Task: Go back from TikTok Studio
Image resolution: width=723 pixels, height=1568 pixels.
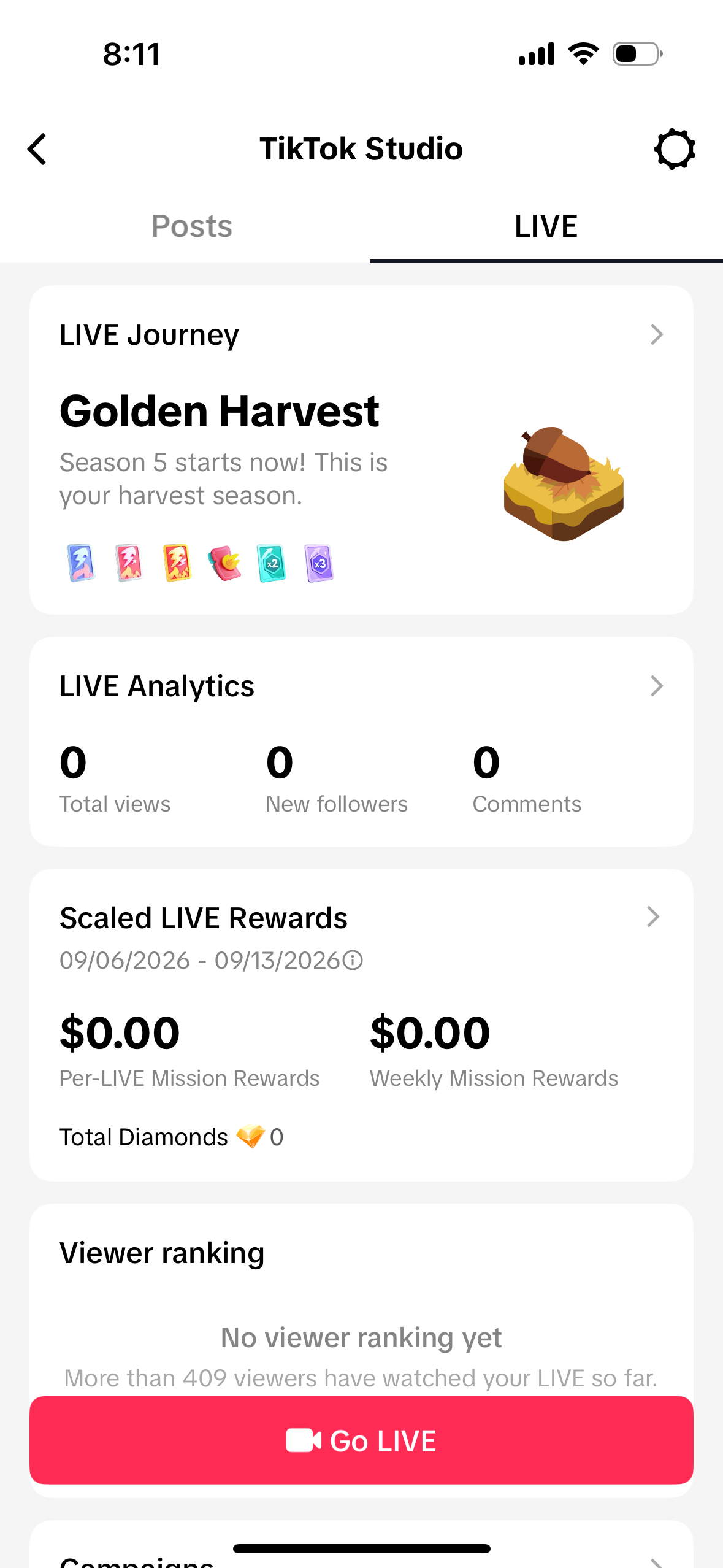Action: (37, 149)
